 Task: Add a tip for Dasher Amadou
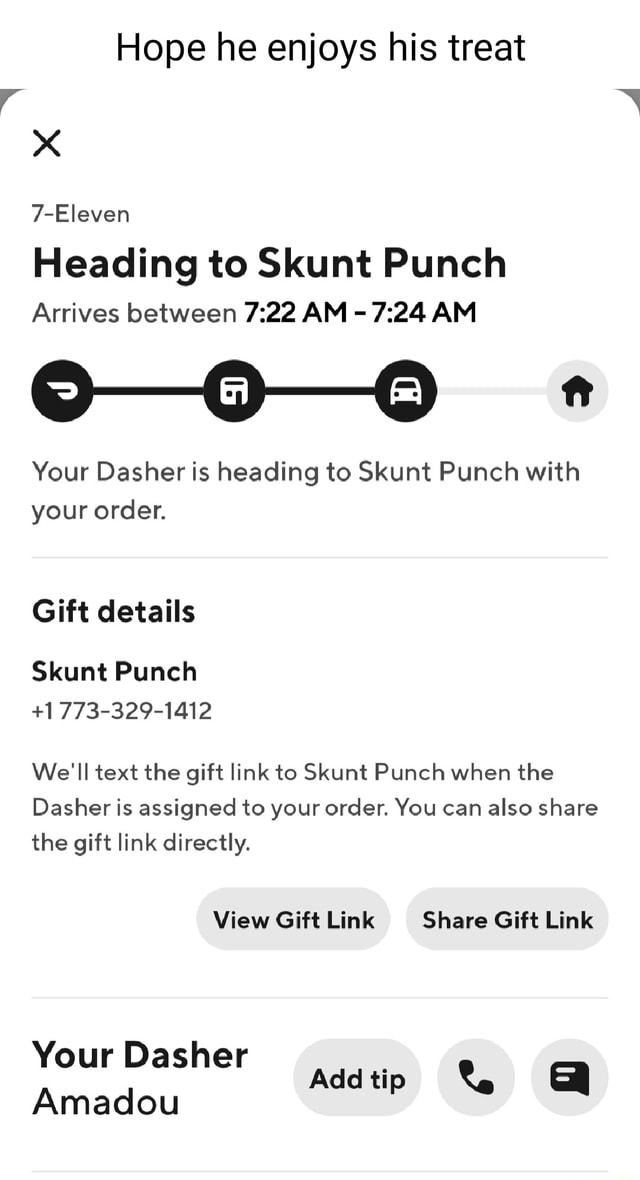[x=357, y=1078]
